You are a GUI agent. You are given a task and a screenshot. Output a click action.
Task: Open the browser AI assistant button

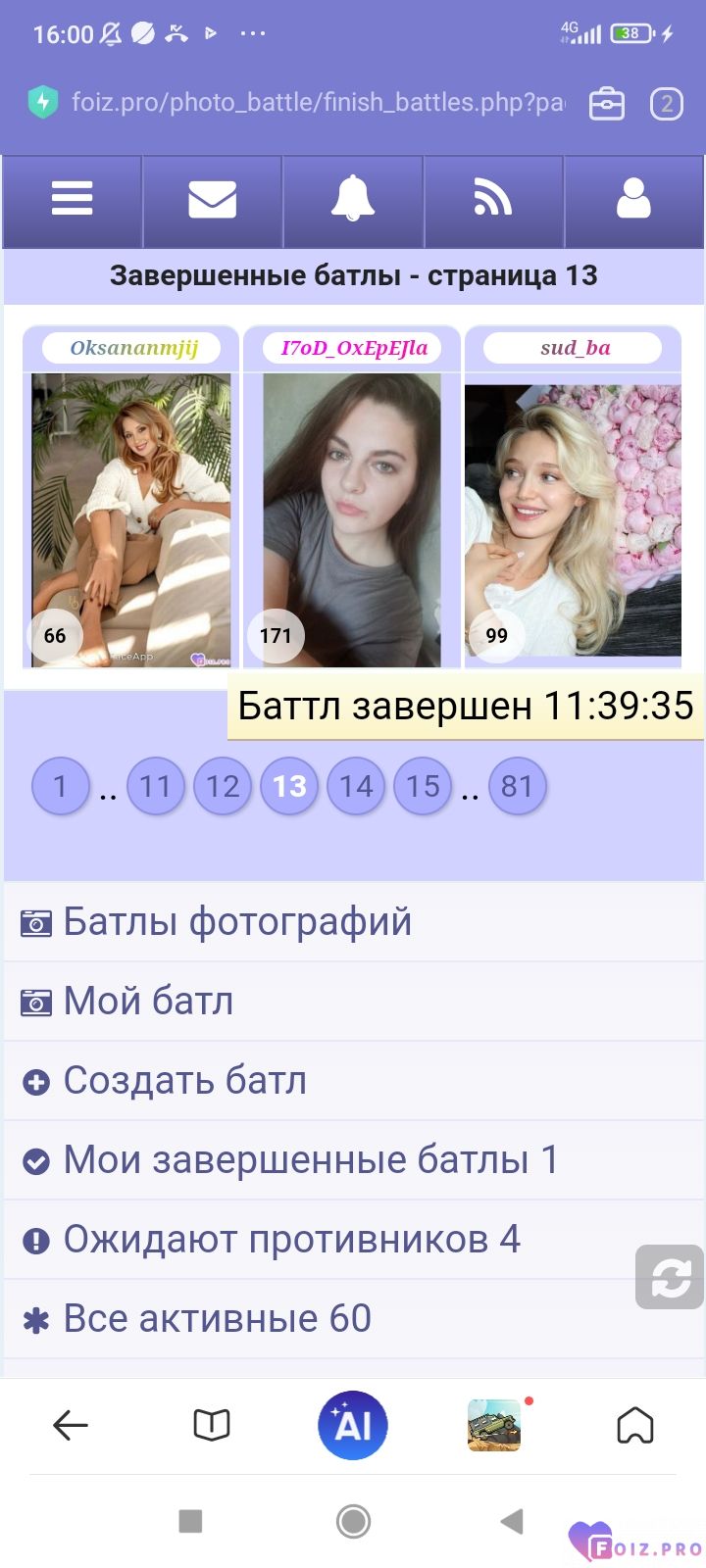point(353,1426)
